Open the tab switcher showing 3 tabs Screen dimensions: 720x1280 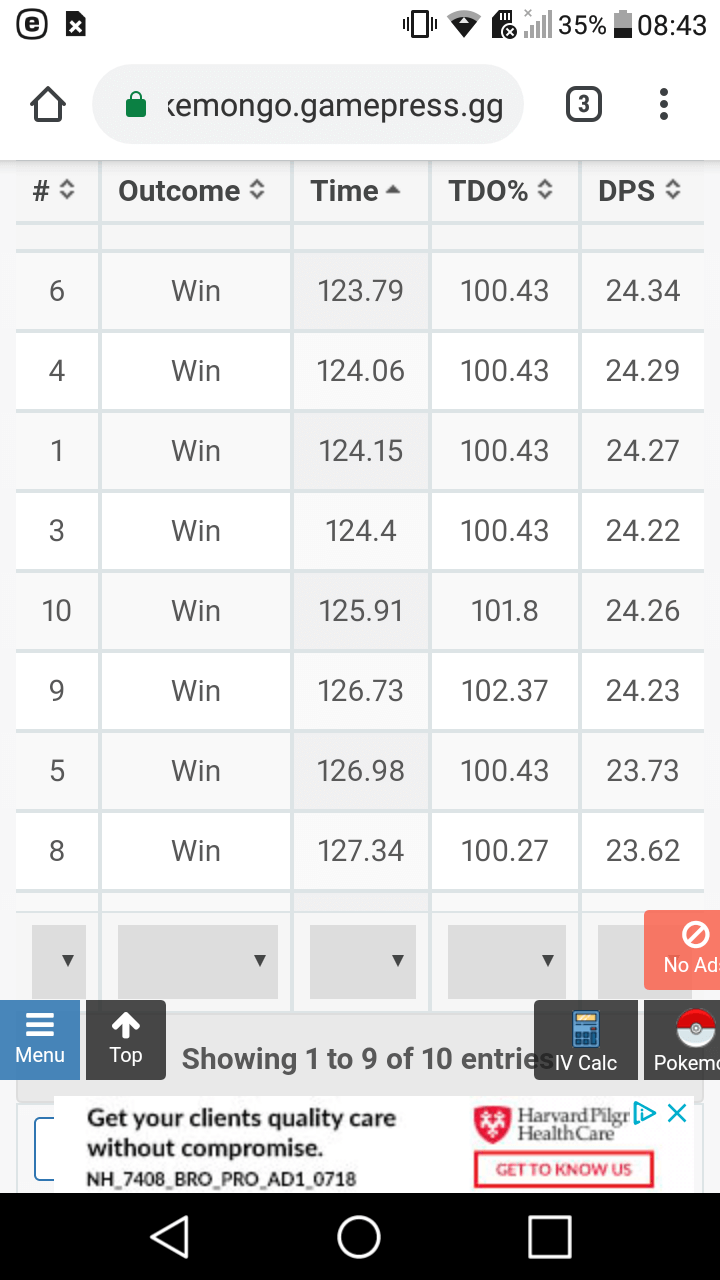(584, 104)
